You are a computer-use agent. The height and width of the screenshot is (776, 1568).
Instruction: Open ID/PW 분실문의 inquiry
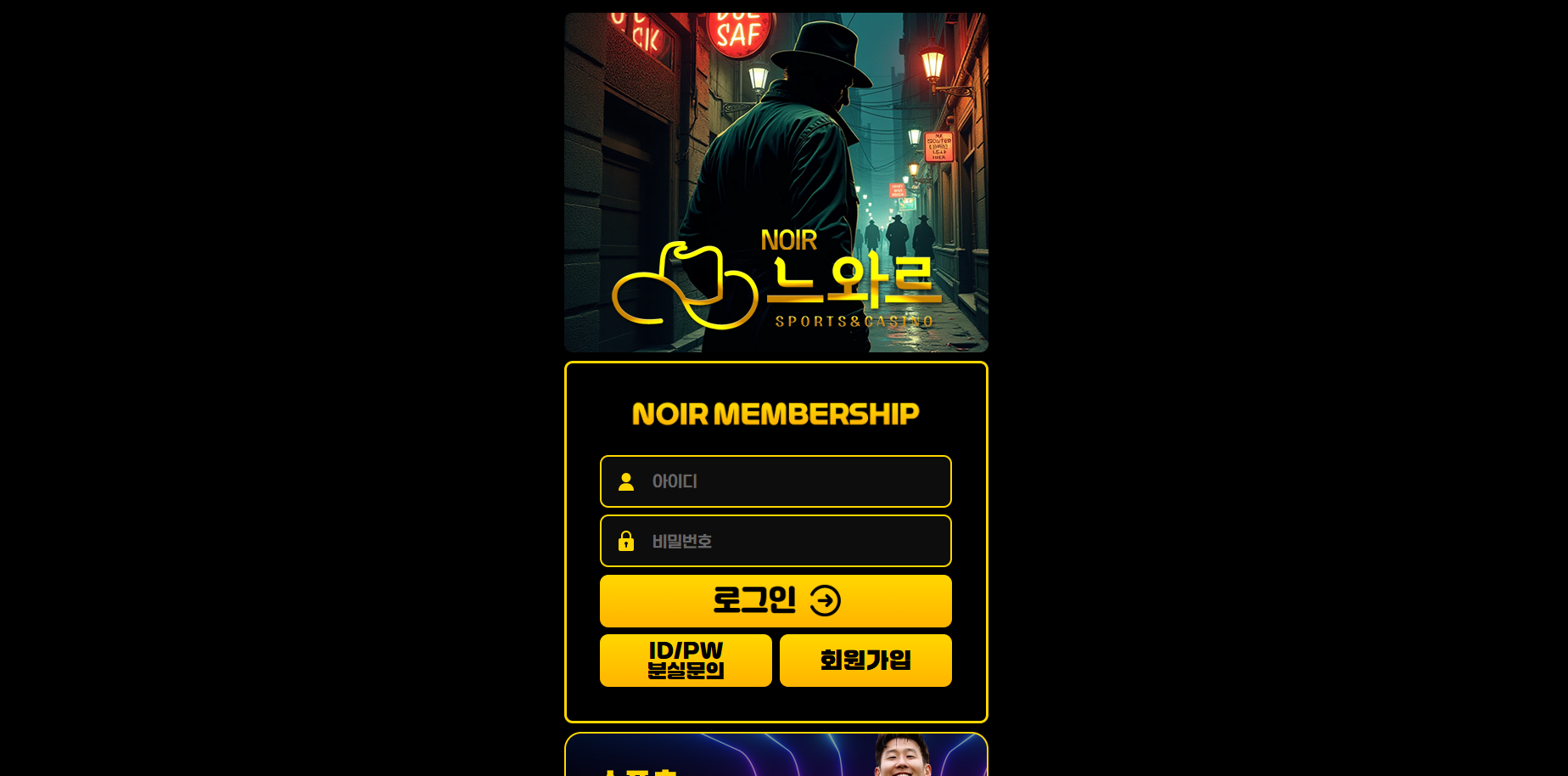tap(686, 661)
